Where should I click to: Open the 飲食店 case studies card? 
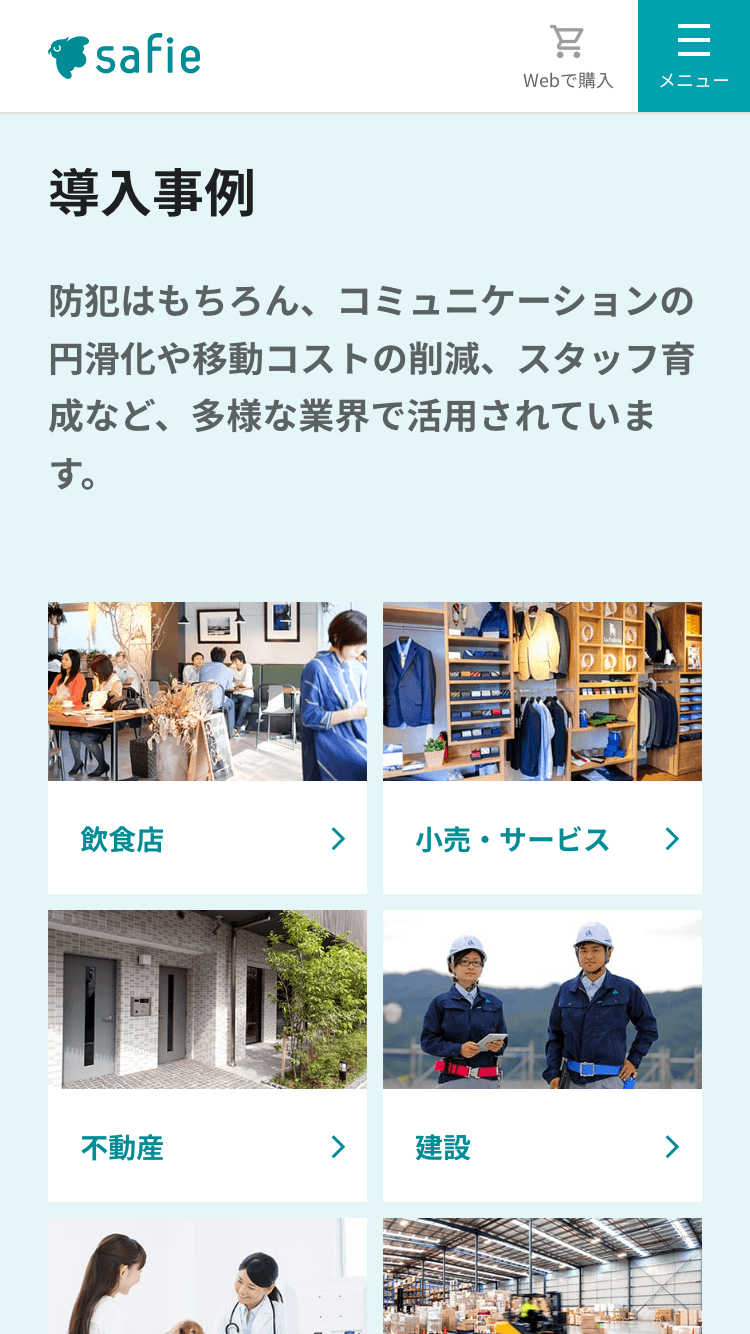coord(207,747)
